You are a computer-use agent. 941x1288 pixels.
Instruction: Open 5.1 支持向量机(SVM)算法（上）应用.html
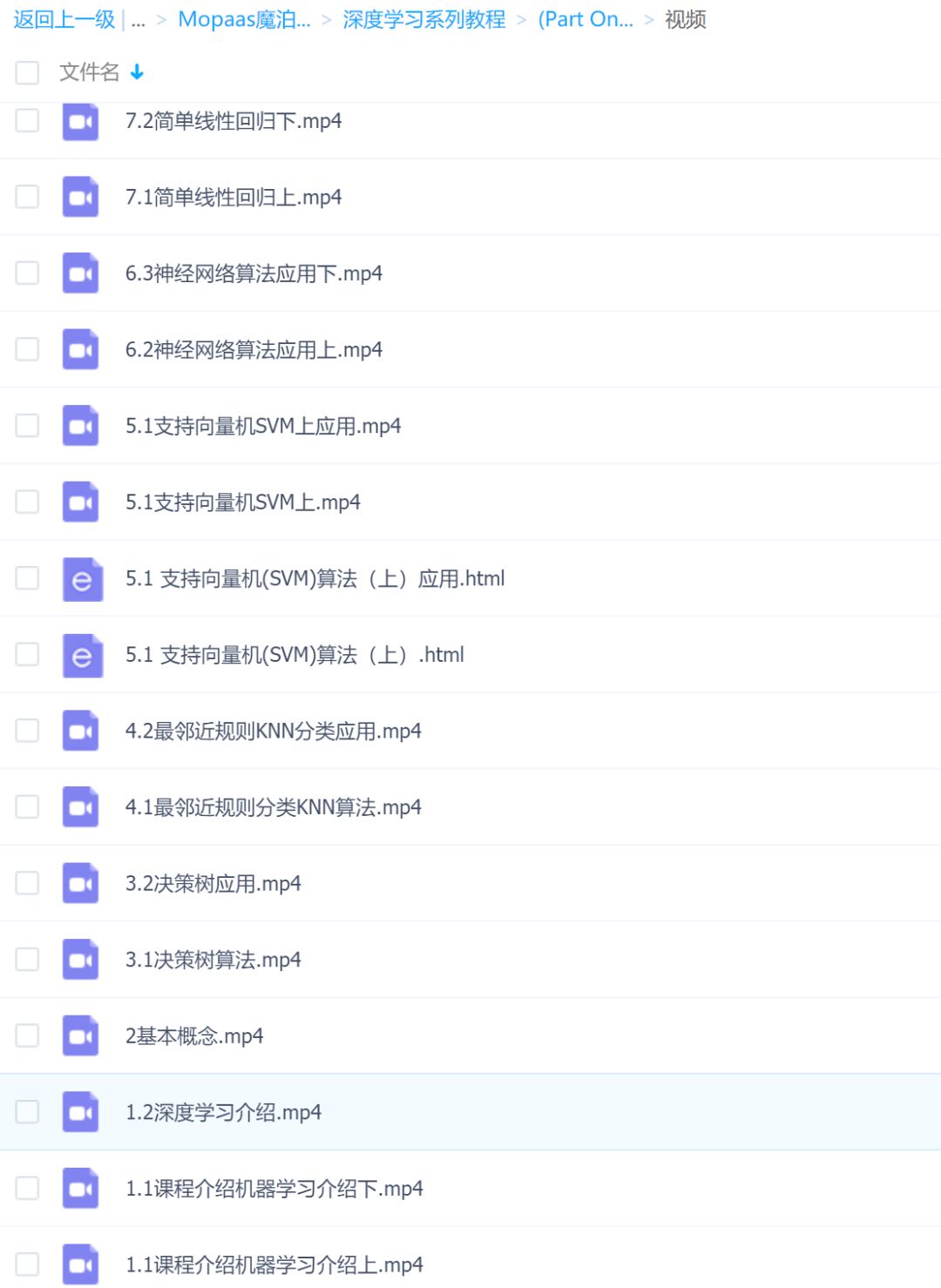click(315, 578)
